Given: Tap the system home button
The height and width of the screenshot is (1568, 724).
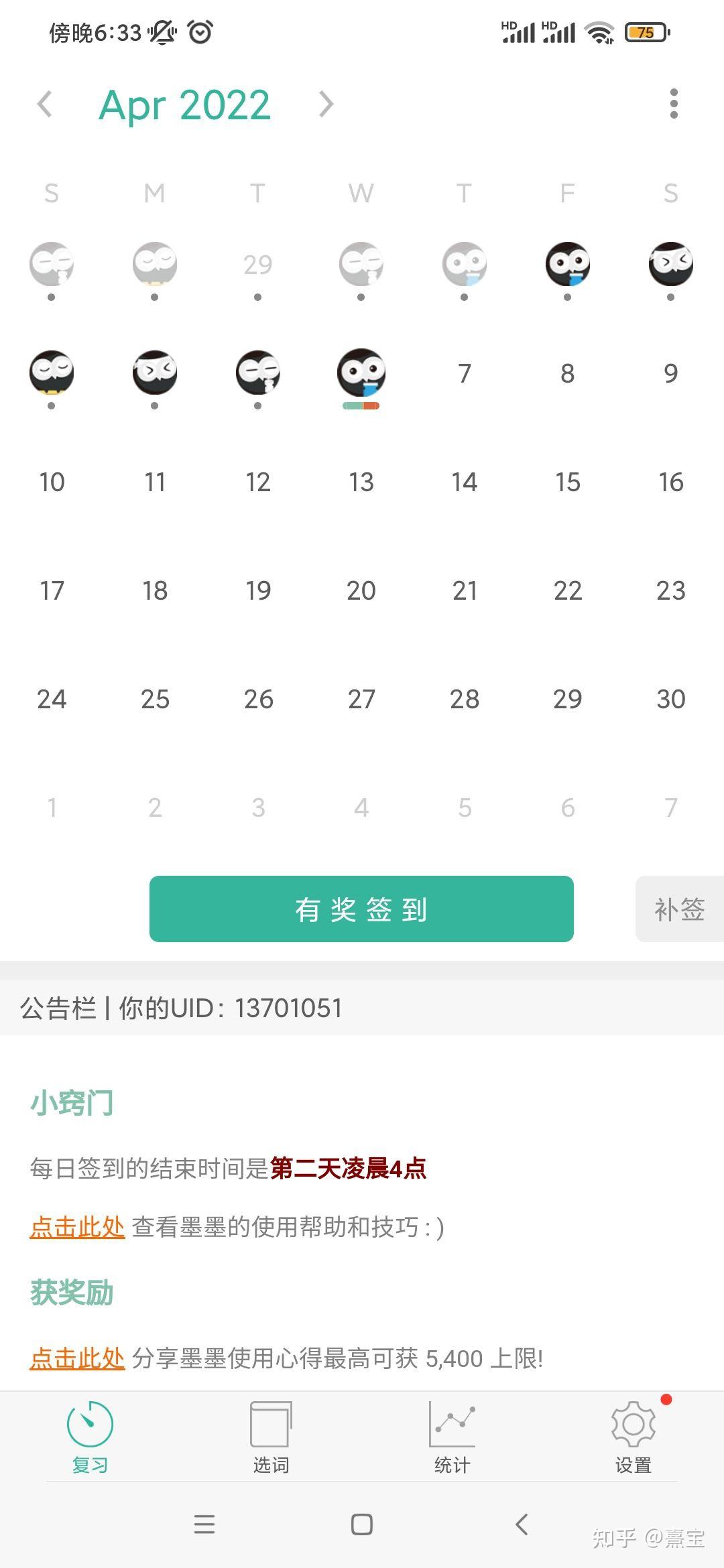Looking at the screenshot, I should (x=362, y=1524).
